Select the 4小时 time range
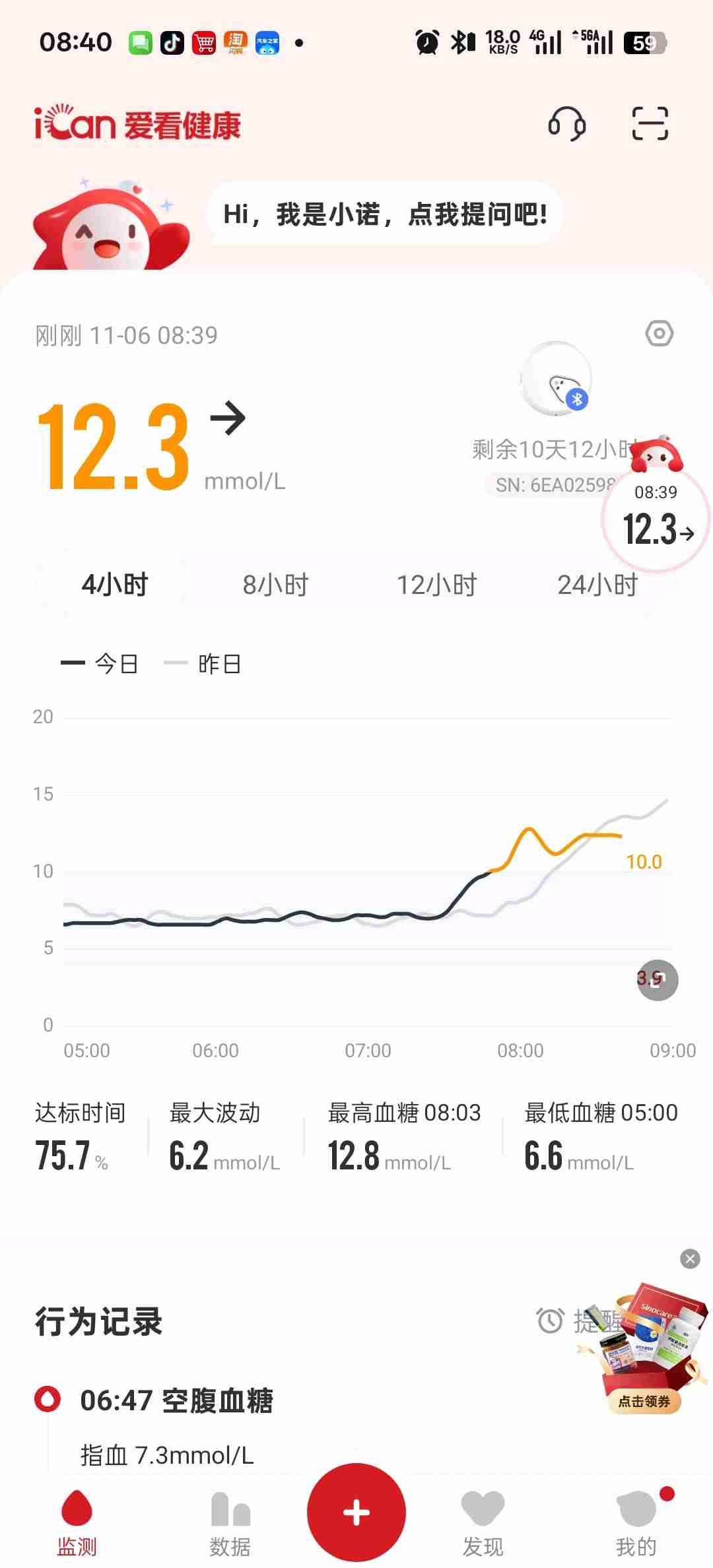This screenshot has width=713, height=1568. pyautogui.click(x=114, y=585)
